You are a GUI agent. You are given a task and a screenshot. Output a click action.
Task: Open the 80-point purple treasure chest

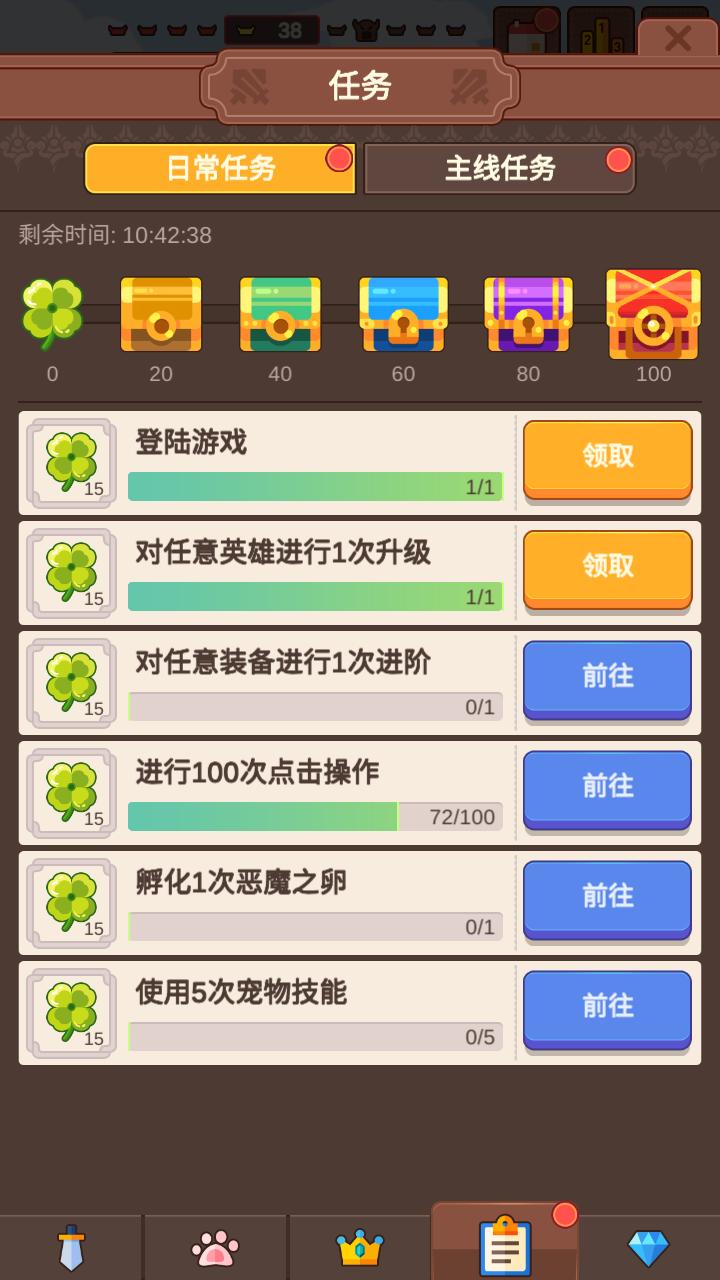pos(528,315)
